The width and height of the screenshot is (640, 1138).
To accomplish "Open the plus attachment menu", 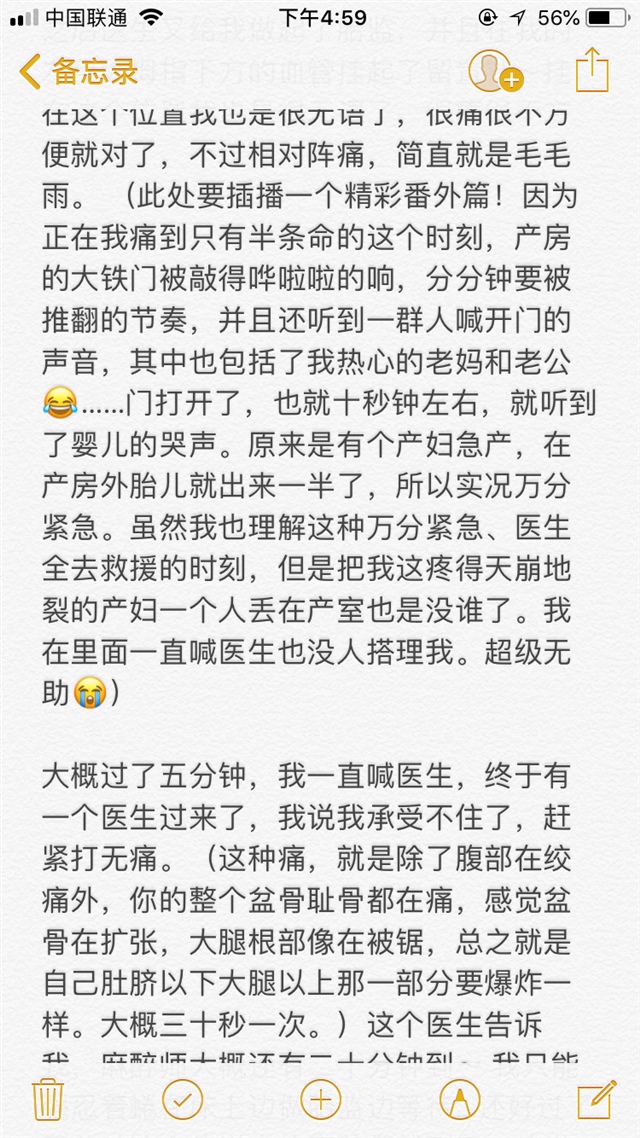I will [x=320, y=1098].
